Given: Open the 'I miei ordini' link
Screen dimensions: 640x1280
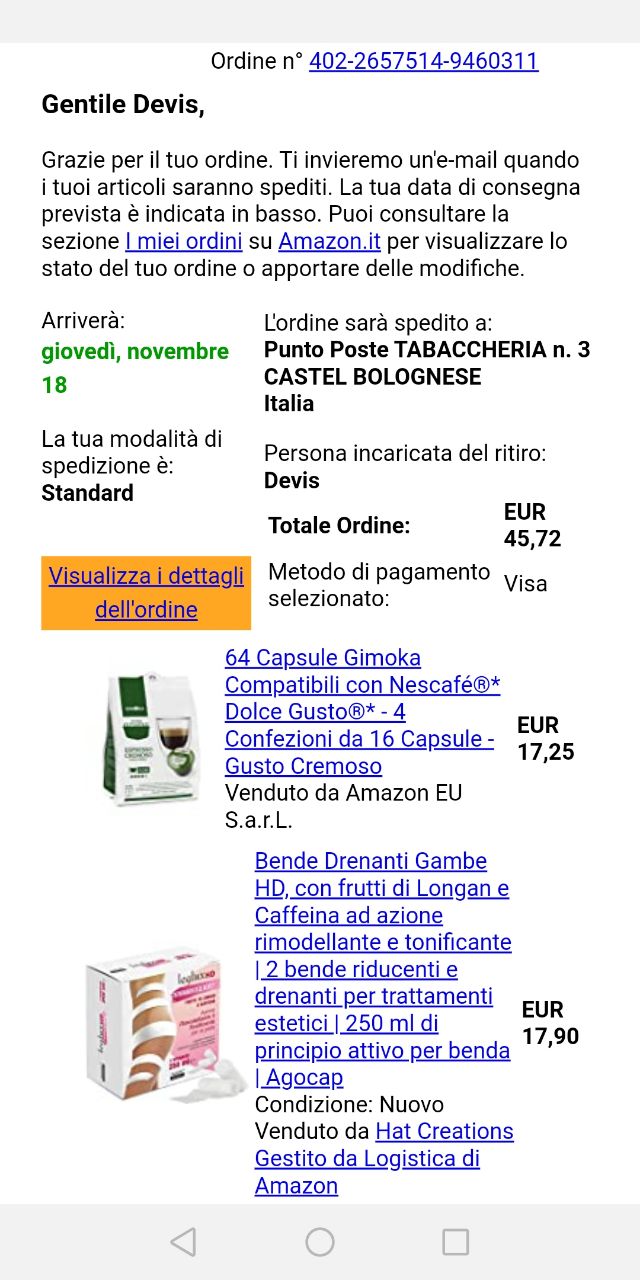Looking at the screenshot, I should pos(184,241).
